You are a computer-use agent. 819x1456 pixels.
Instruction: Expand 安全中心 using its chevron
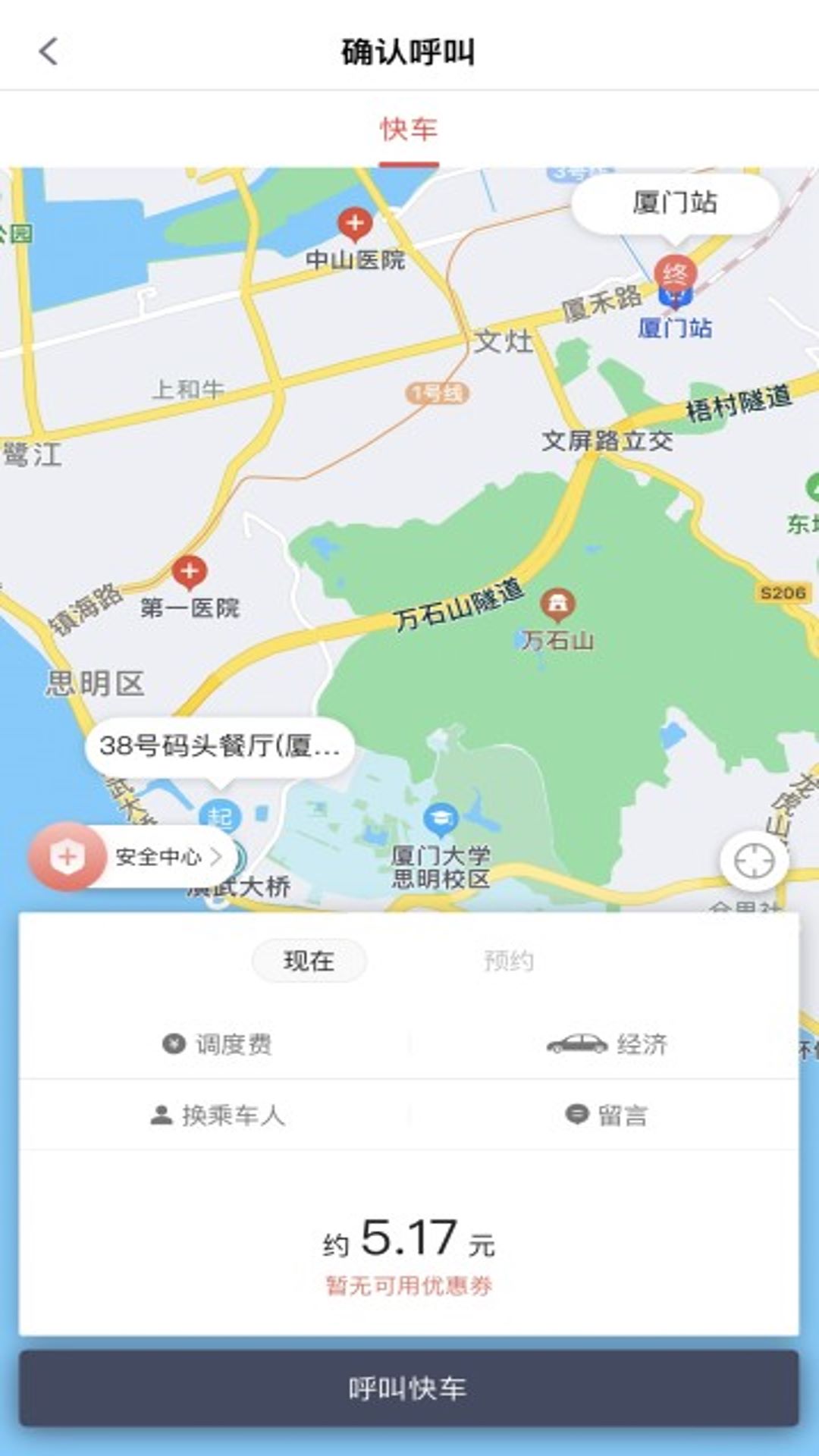click(x=218, y=857)
